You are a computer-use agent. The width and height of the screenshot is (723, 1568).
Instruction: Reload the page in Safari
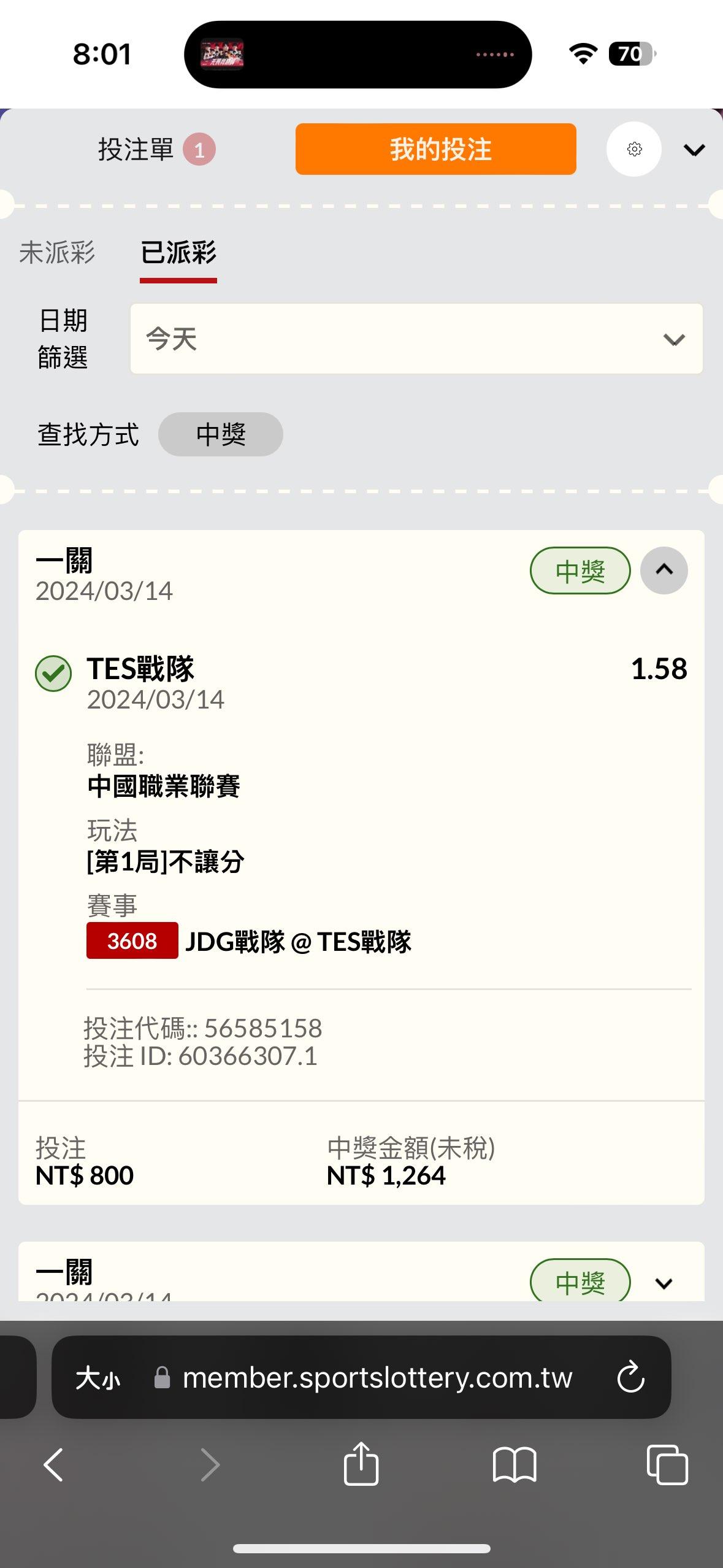point(630,1378)
